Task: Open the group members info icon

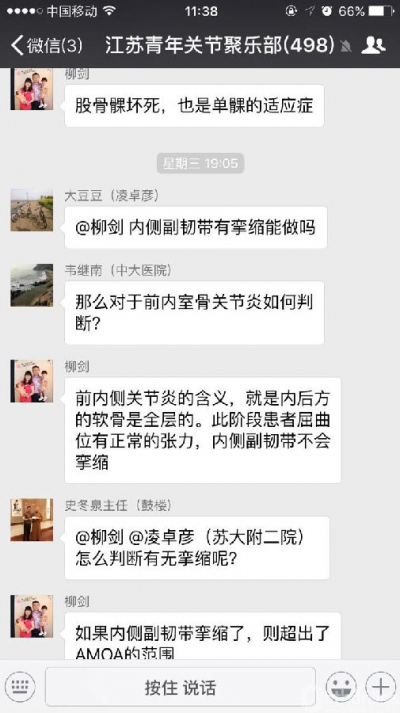Action: [x=373, y=45]
